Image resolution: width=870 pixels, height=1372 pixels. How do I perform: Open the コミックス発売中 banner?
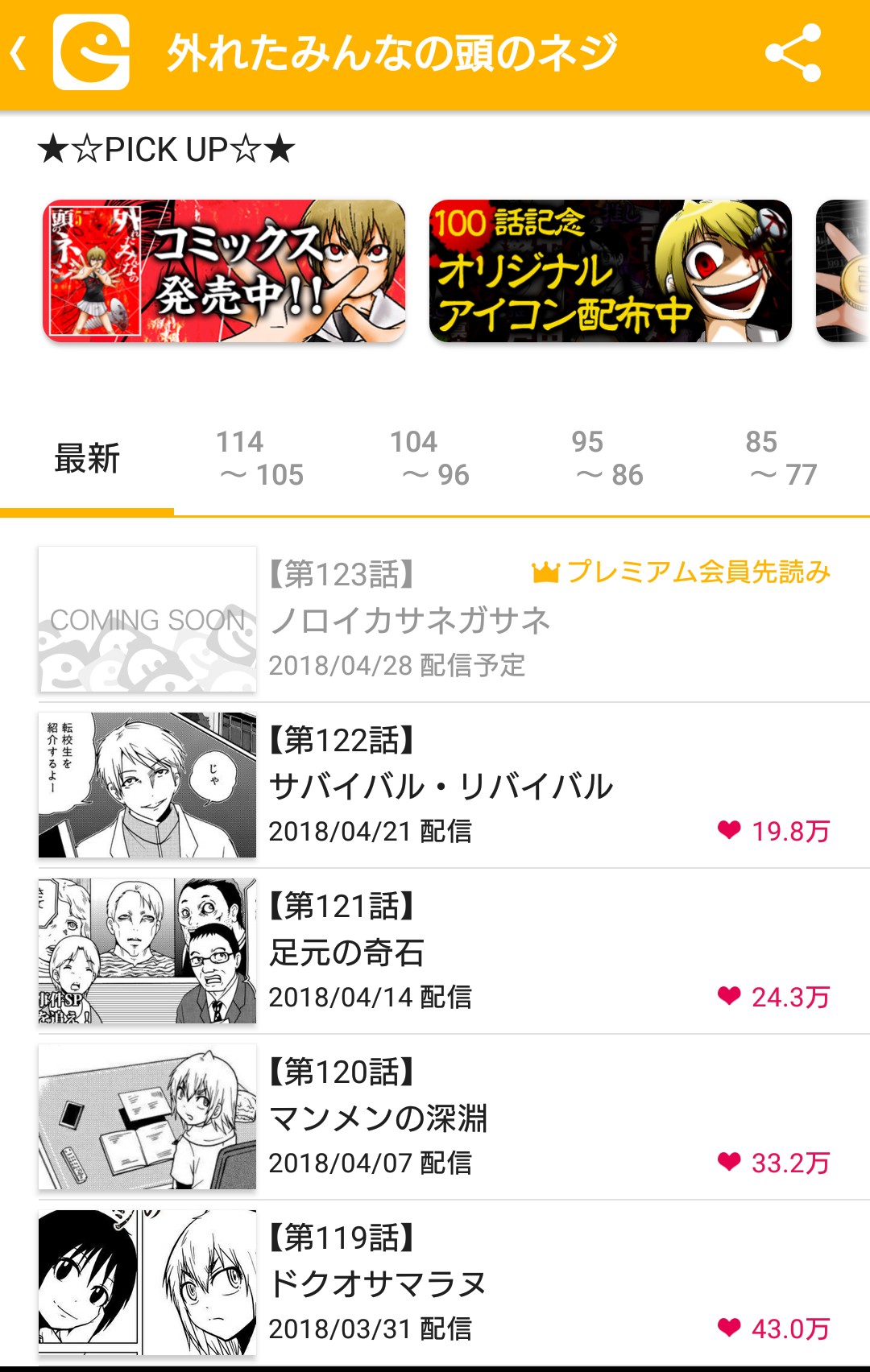pyautogui.click(x=224, y=271)
